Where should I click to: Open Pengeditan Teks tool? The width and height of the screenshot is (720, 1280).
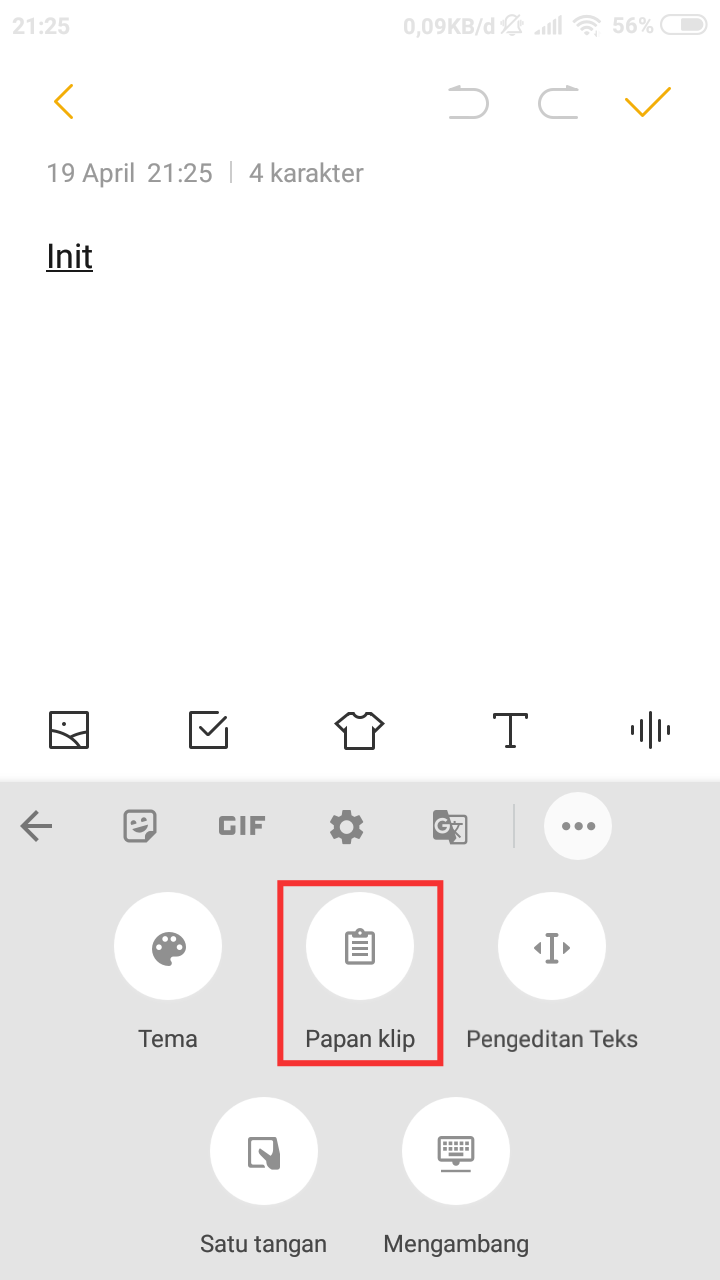(552, 947)
